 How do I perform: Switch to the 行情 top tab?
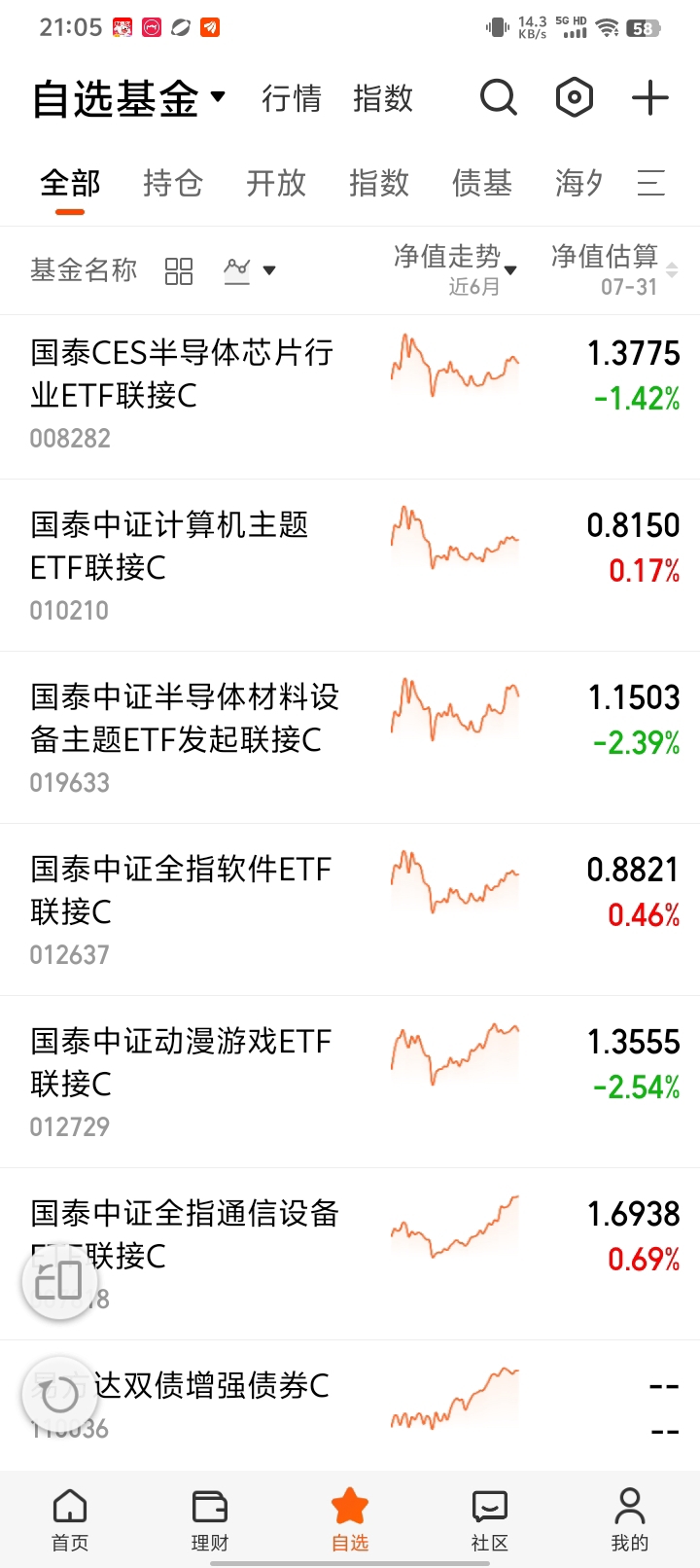[x=292, y=98]
